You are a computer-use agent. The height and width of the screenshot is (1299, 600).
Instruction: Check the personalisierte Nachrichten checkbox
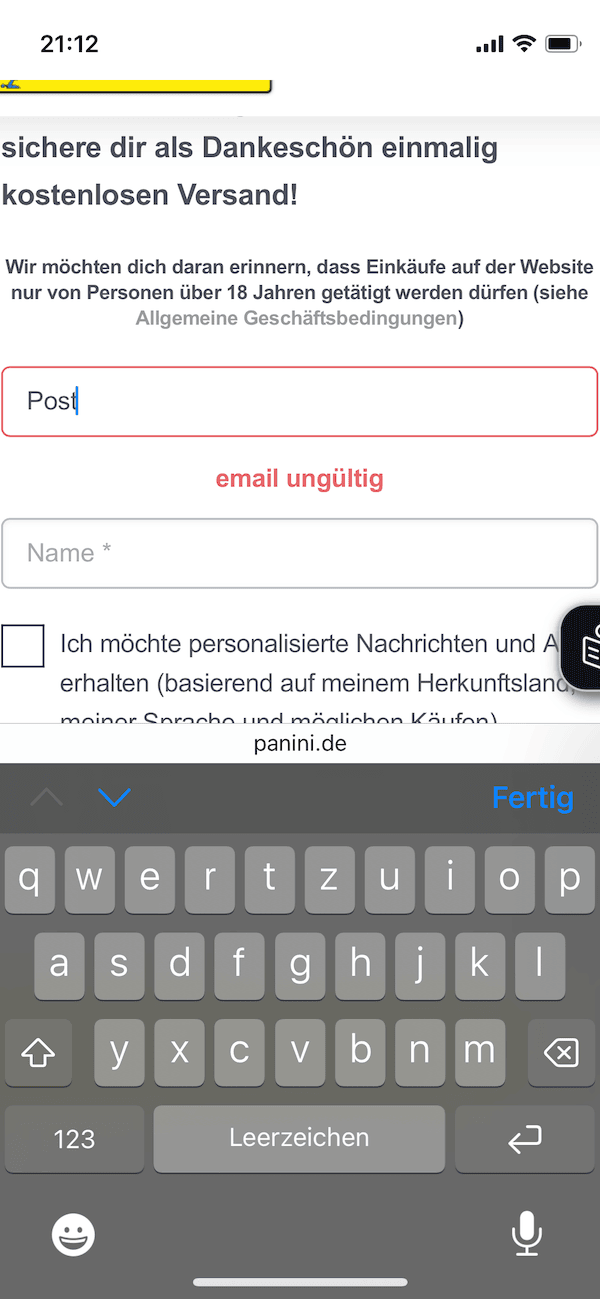[x=23, y=646]
